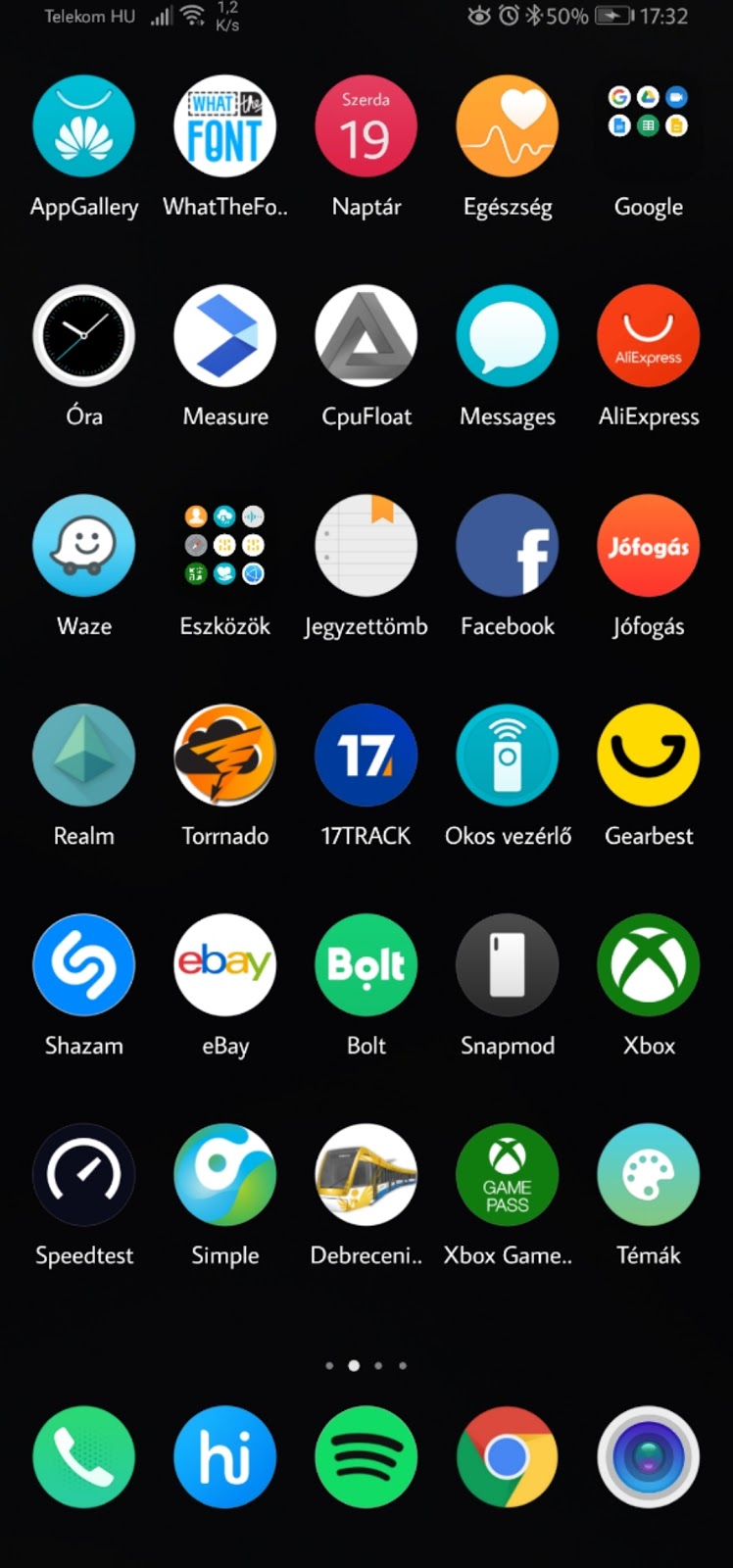
Task: Launch the Measure app
Action: tap(225, 336)
